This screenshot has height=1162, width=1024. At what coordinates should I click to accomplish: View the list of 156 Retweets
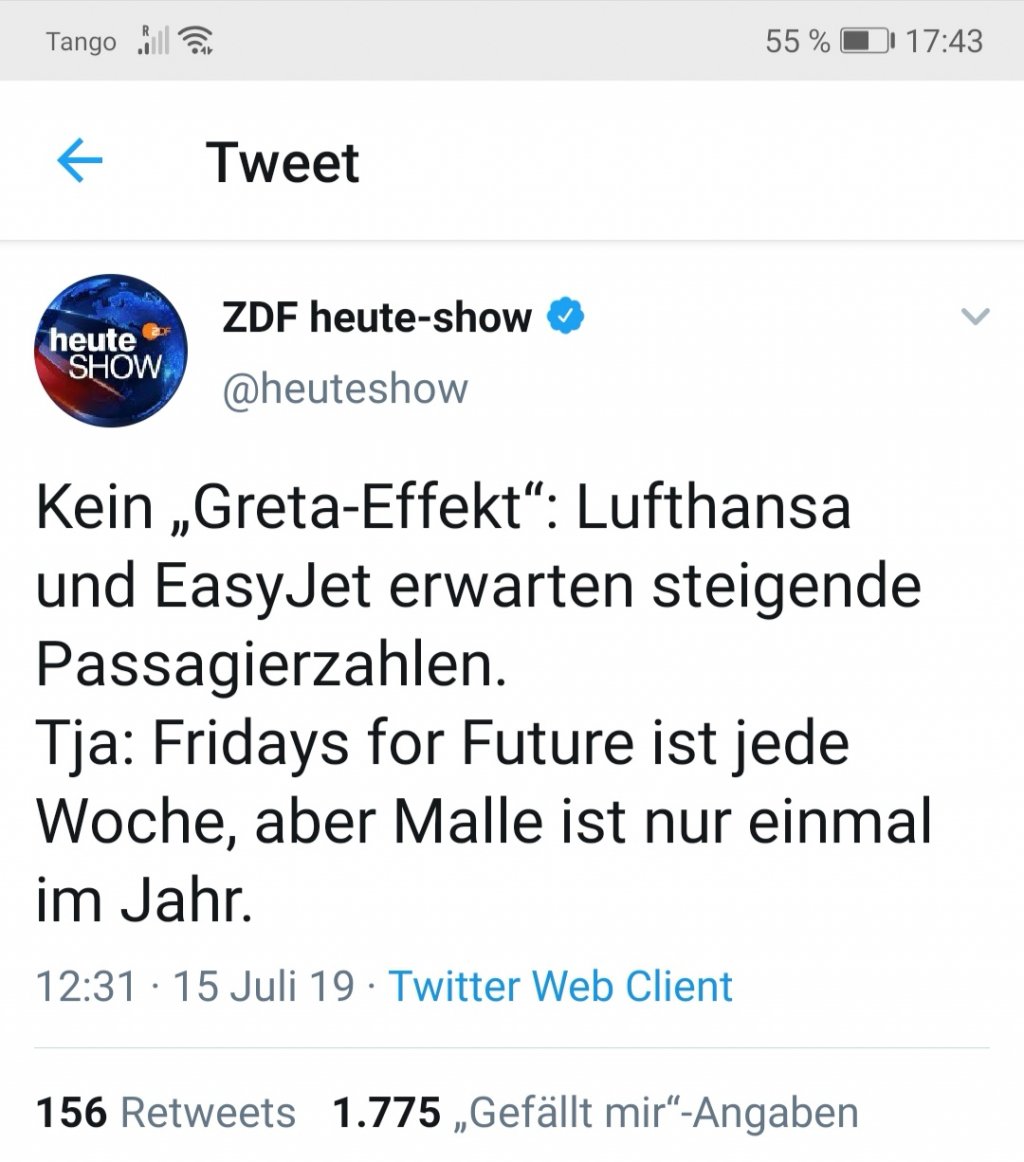[x=166, y=1112]
